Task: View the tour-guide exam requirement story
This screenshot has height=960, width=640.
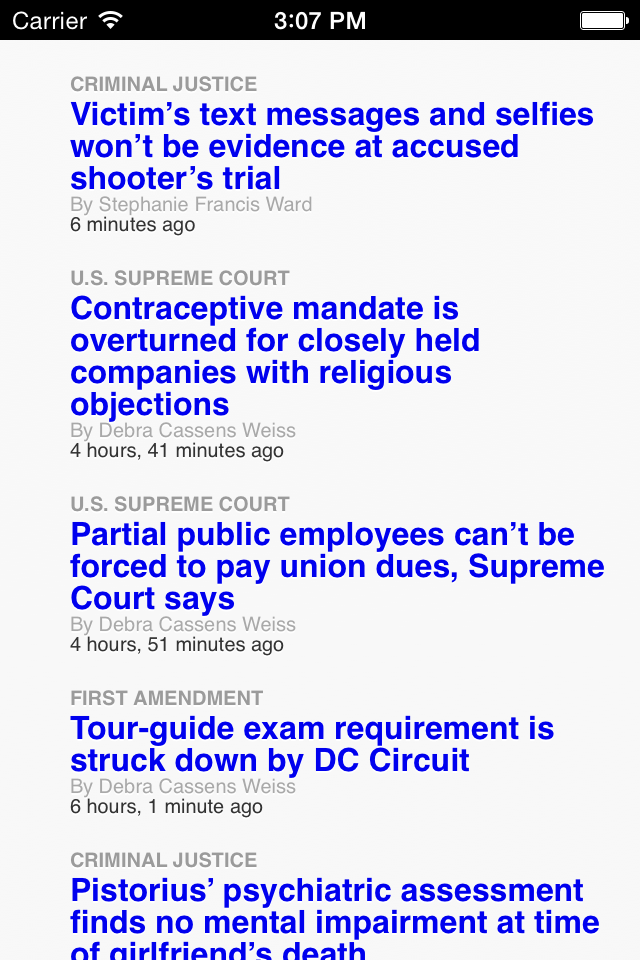Action: pos(312,744)
